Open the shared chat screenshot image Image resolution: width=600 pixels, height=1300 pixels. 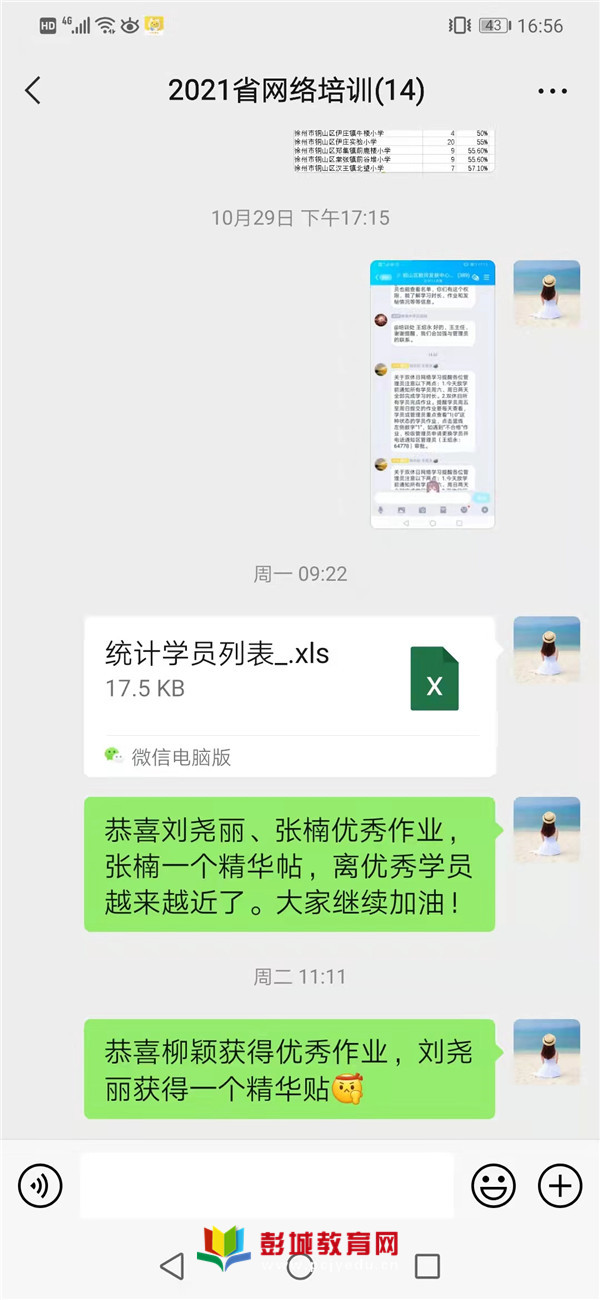point(432,394)
